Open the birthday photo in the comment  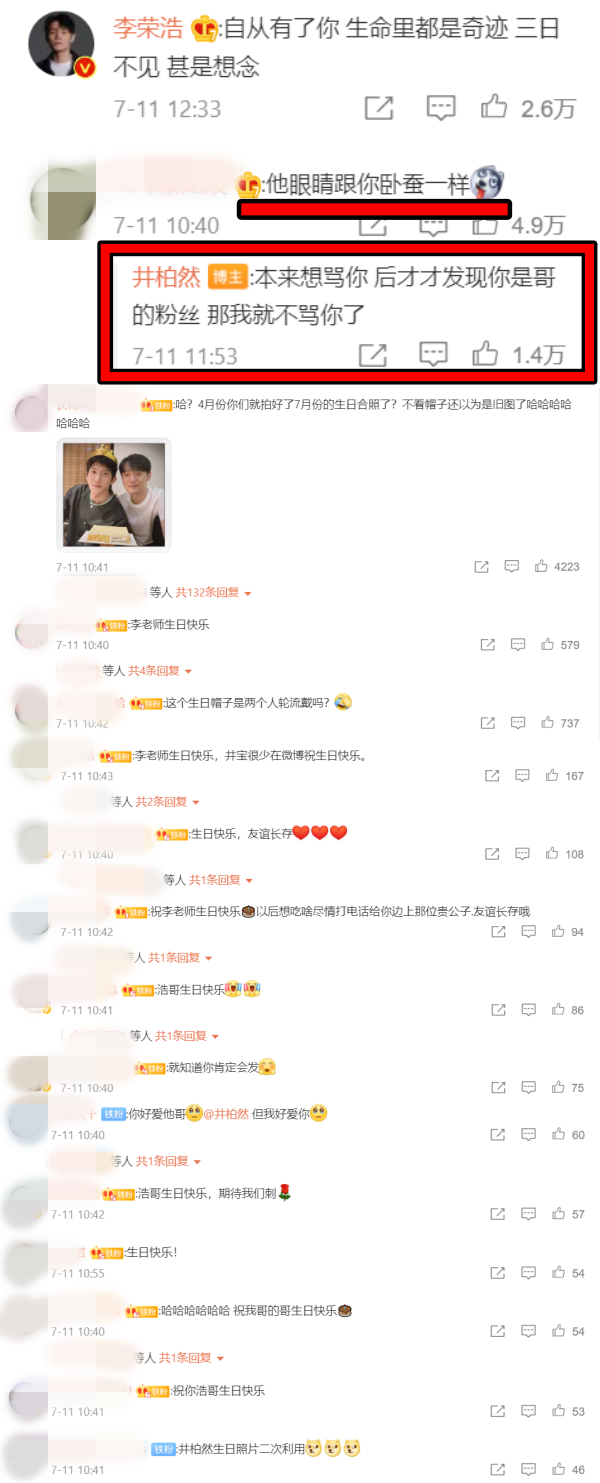(x=113, y=495)
